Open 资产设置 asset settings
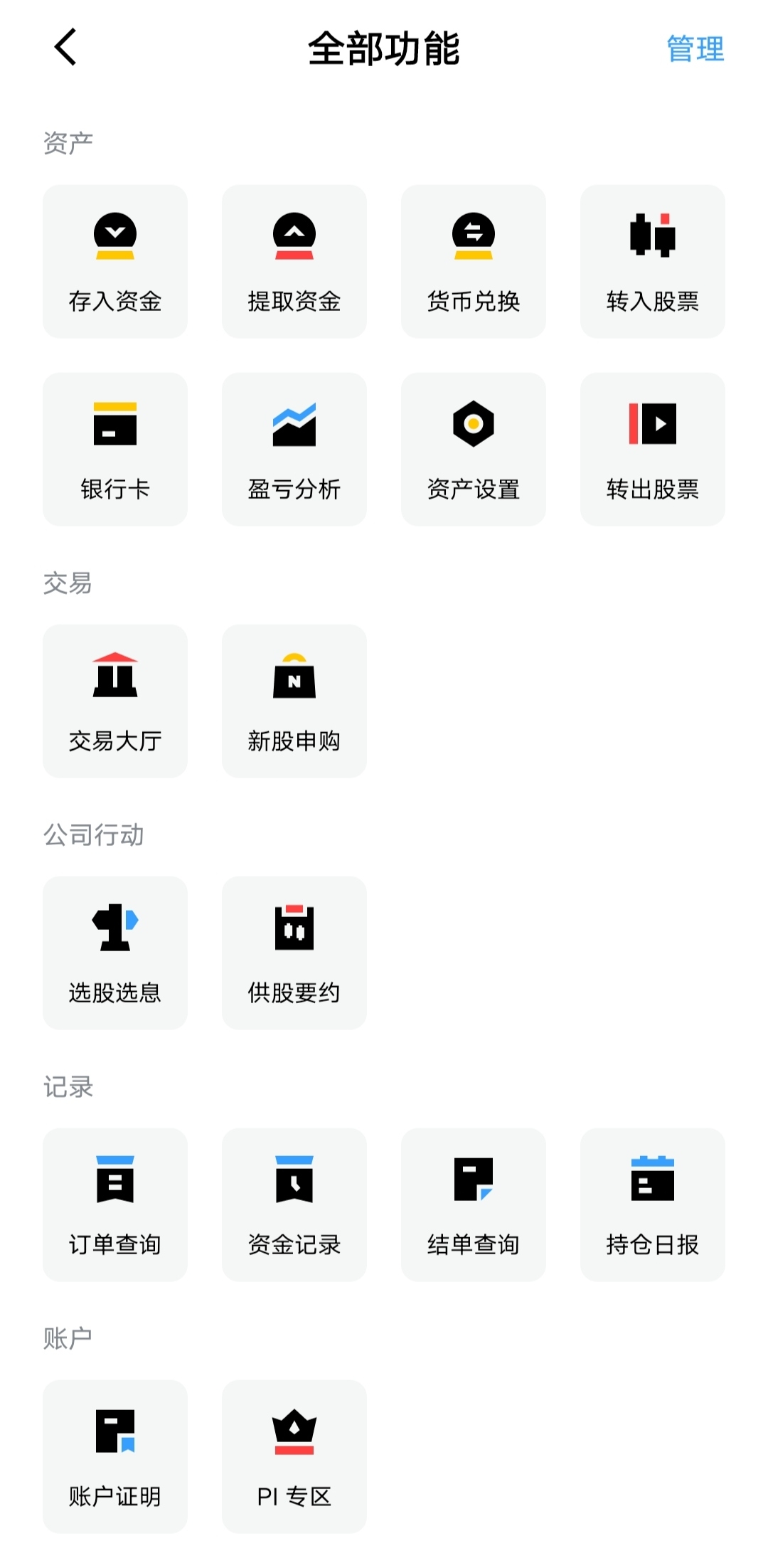Viewport: 768px width, 1568px height. click(474, 450)
